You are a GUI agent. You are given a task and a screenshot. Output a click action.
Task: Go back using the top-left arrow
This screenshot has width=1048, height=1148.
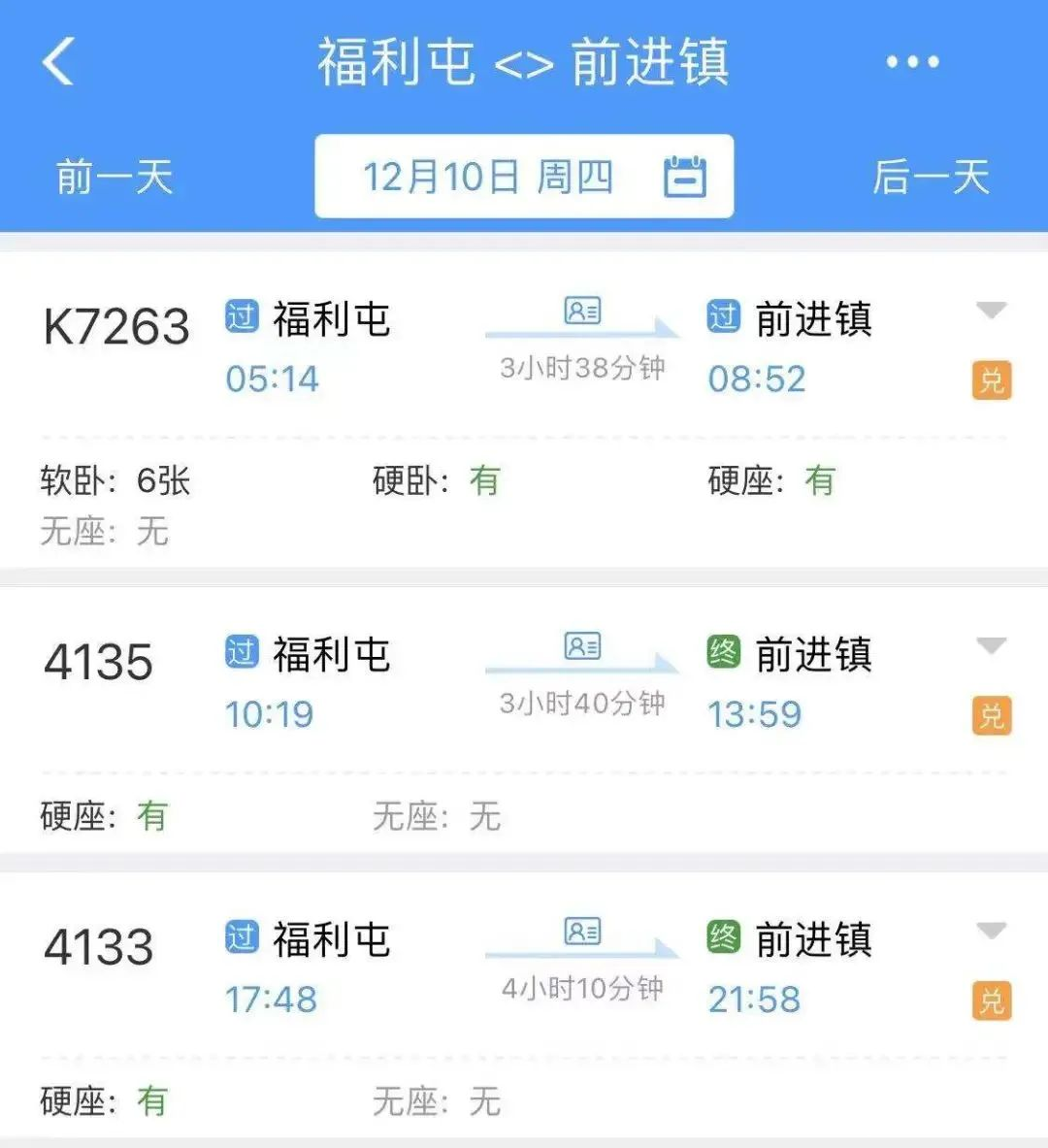59,62
